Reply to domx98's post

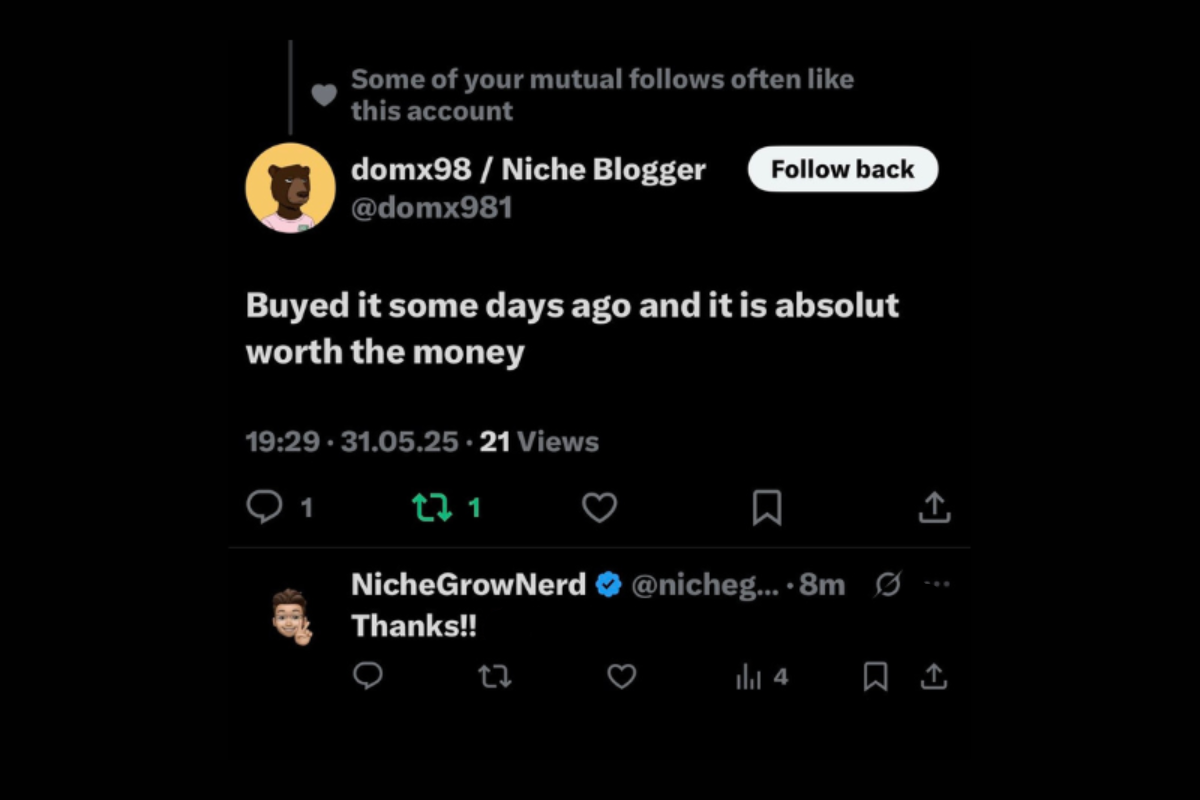coord(264,507)
